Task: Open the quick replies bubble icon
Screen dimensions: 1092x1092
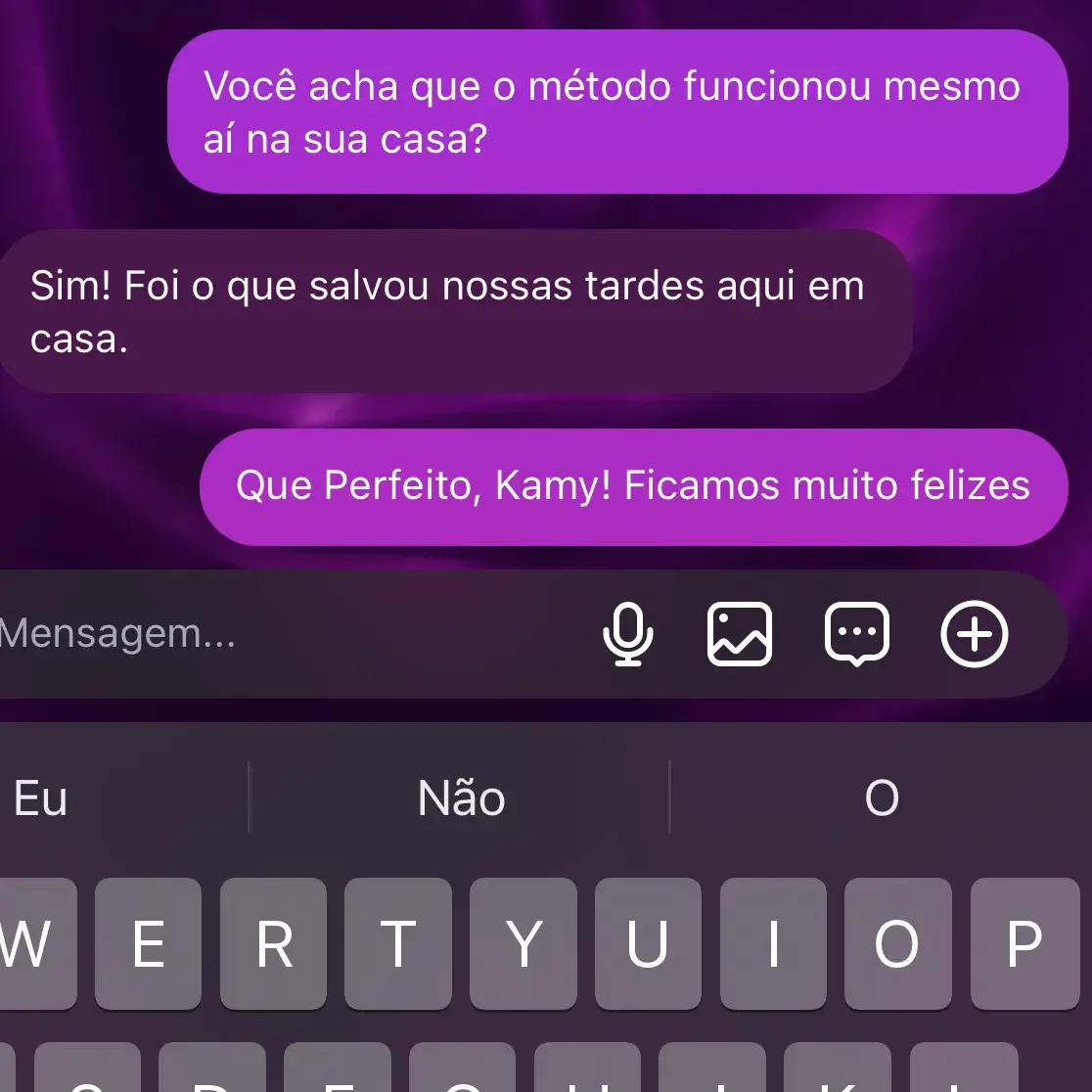Action: pyautogui.click(x=857, y=635)
